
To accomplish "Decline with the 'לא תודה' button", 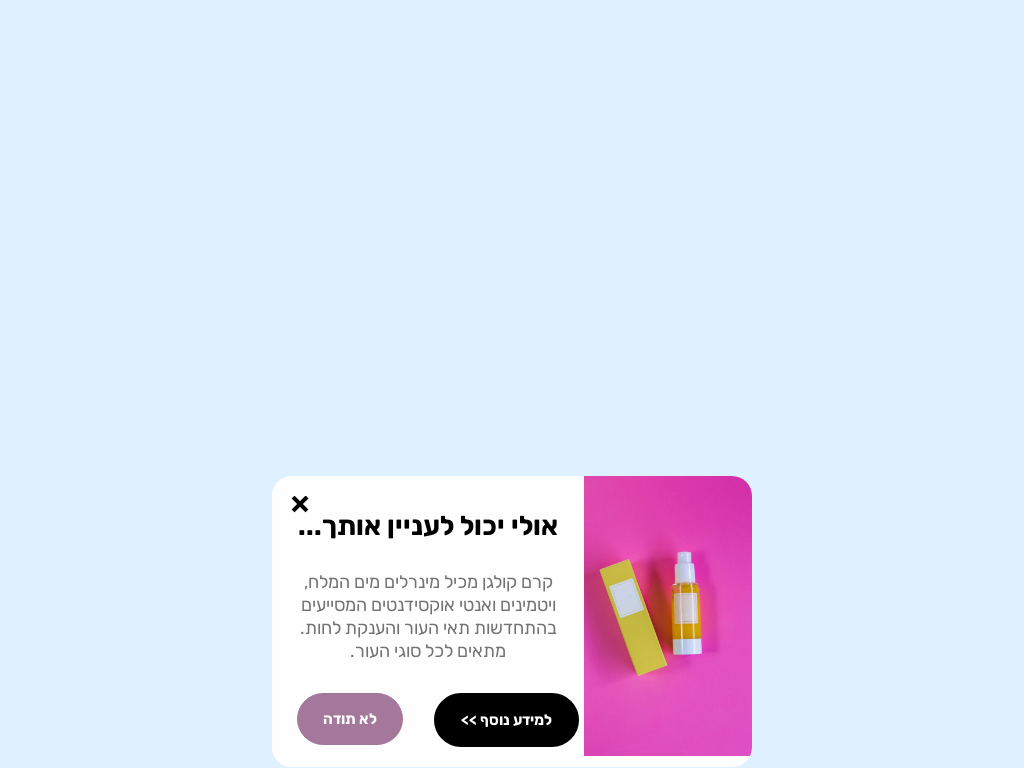I will click(x=350, y=719).
